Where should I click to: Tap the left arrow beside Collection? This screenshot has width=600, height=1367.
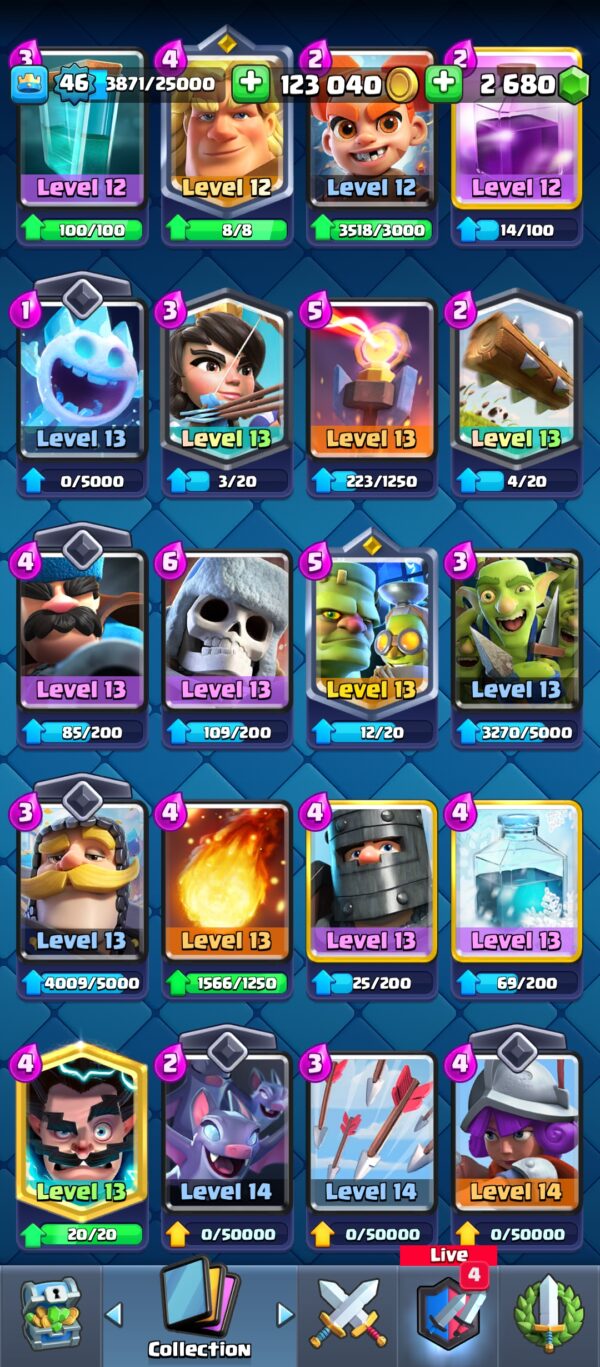[x=114, y=1313]
